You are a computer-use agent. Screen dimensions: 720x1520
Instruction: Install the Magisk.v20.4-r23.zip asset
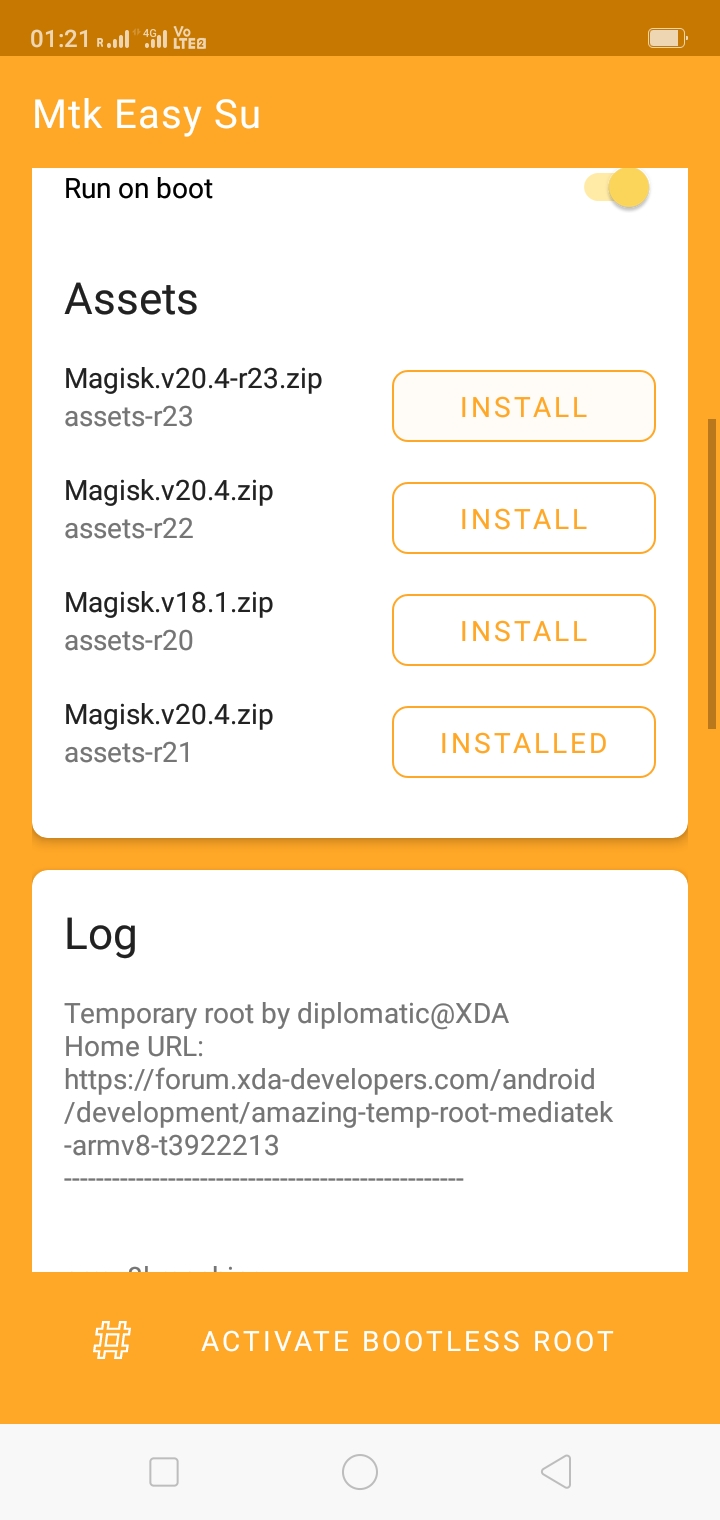point(523,406)
